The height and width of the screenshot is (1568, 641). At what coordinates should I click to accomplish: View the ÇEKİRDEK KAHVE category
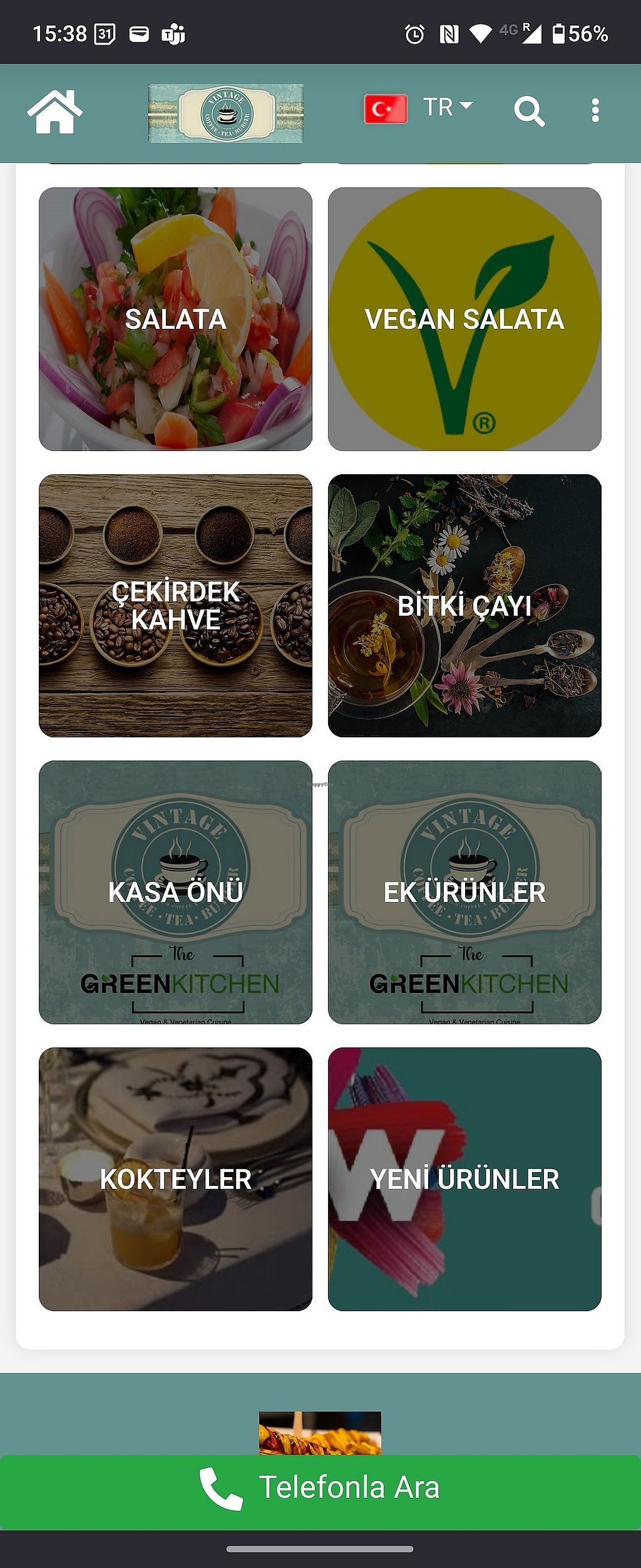(175, 605)
